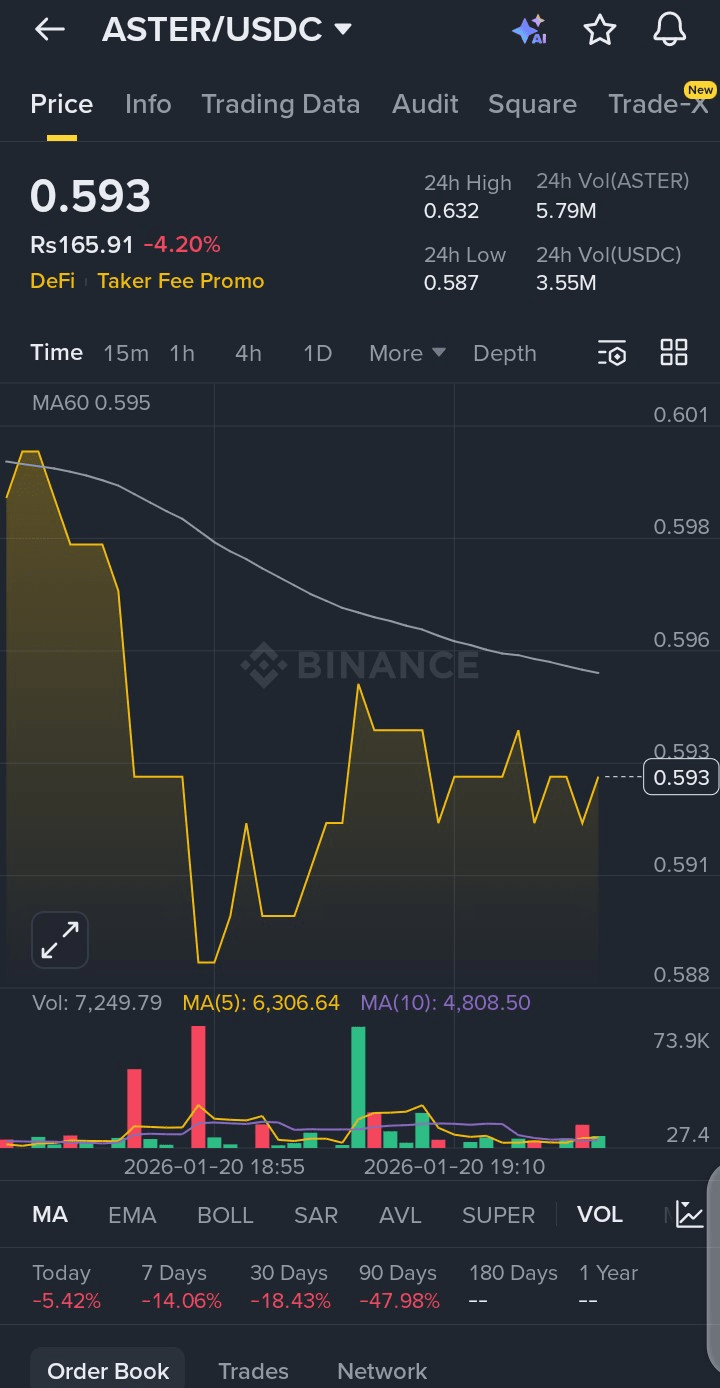Expand the More intervals dropdown
The image size is (720, 1388).
pos(407,353)
